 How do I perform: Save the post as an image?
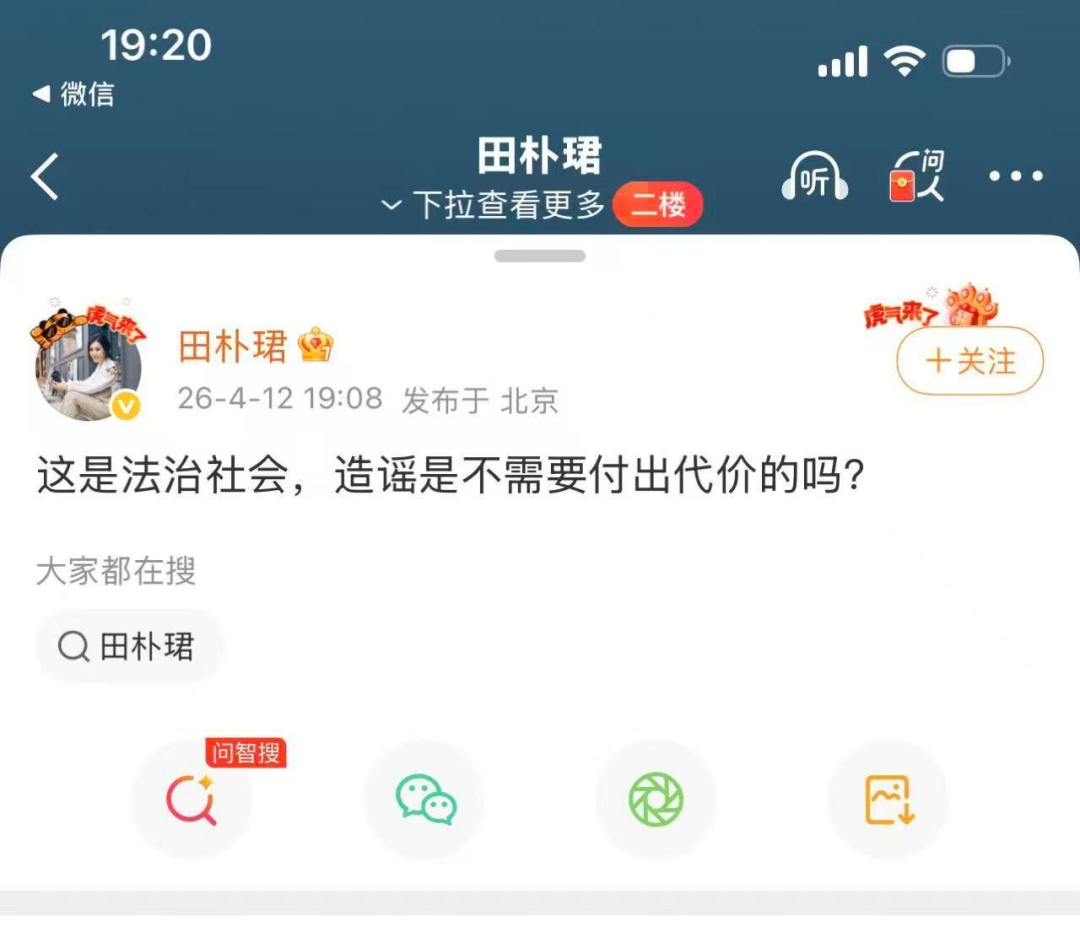[888, 799]
